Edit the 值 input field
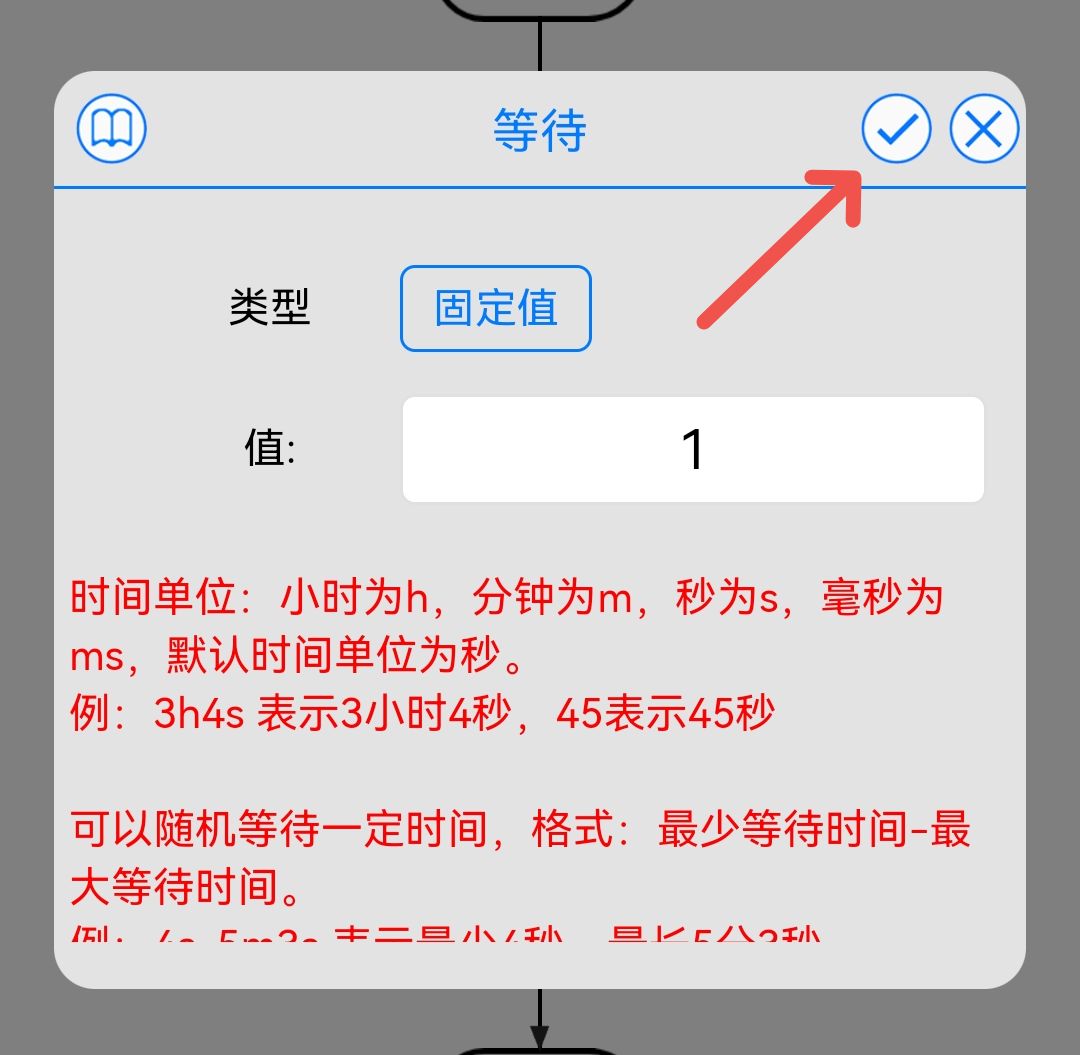 pyautogui.click(x=693, y=450)
